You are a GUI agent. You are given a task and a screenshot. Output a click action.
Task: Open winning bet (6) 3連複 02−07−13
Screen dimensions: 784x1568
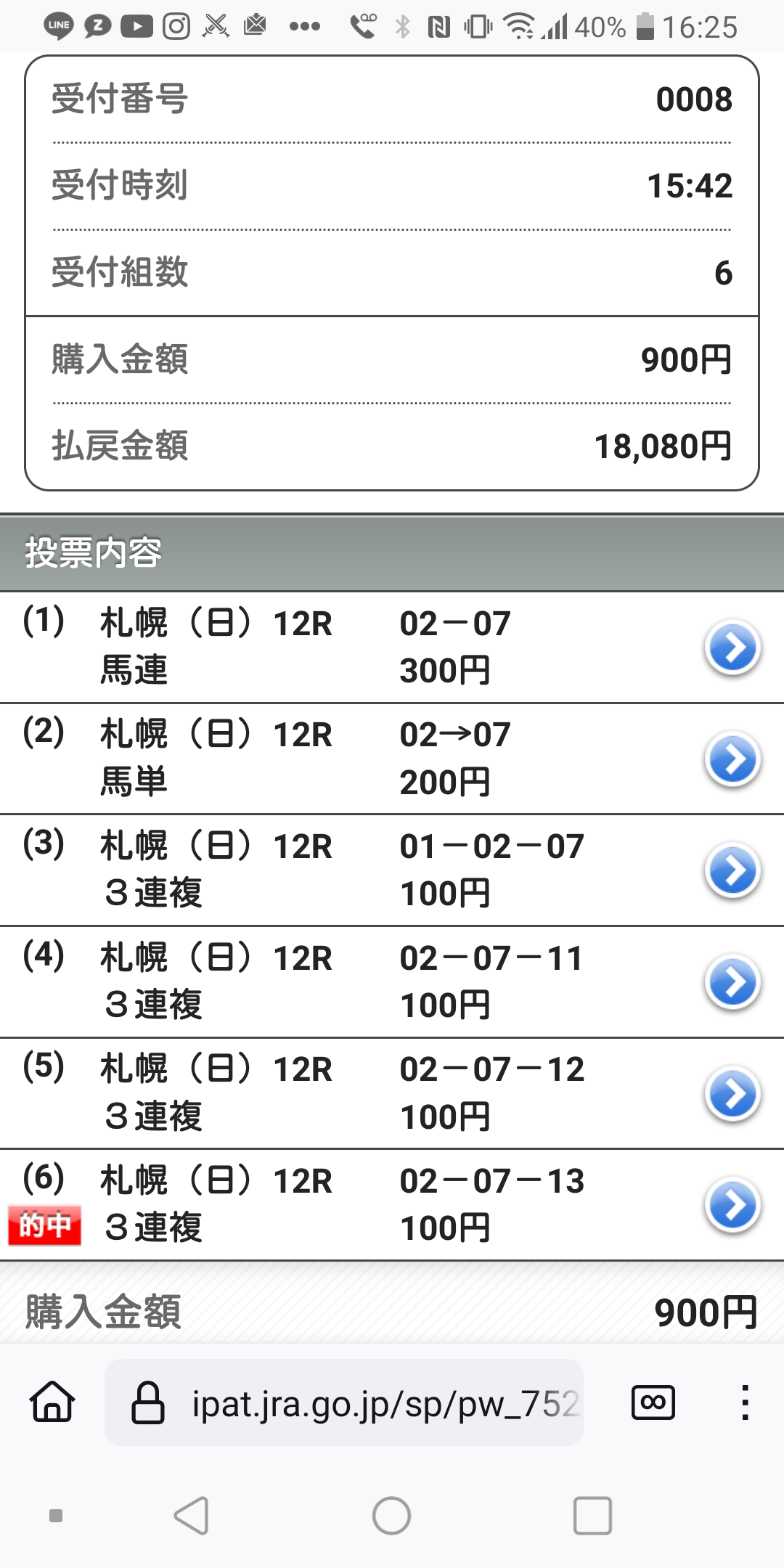(x=732, y=1205)
